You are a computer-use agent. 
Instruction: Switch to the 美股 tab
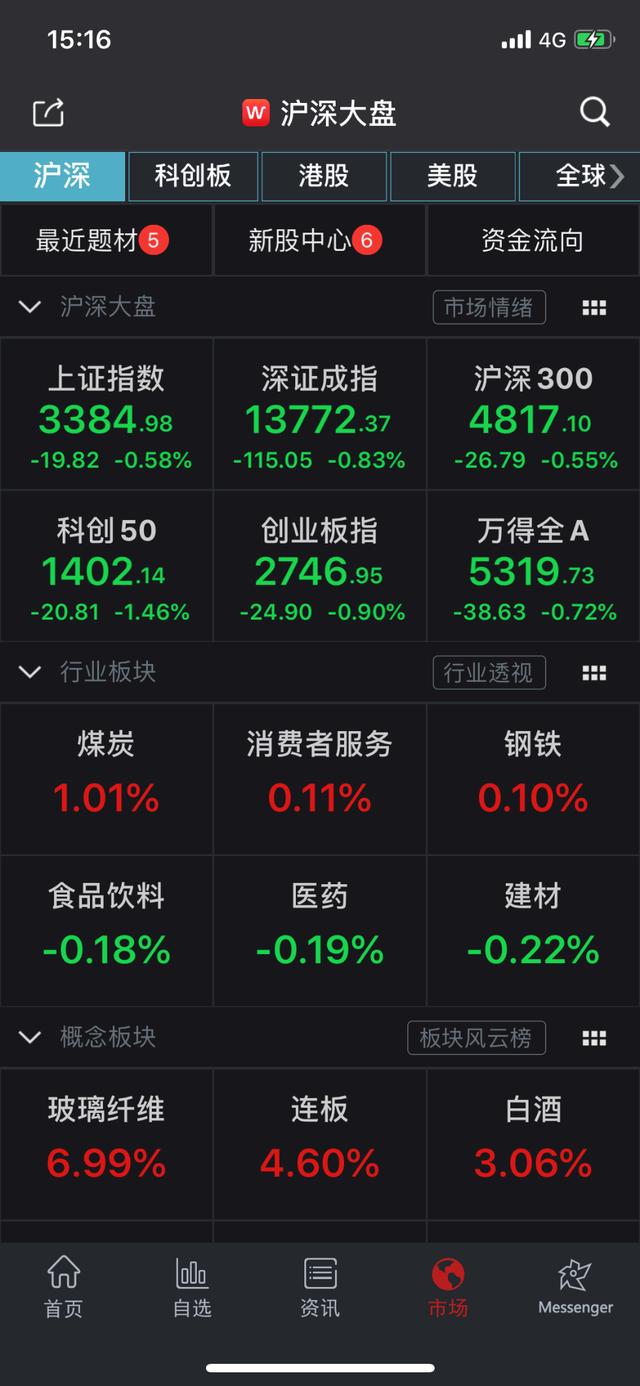(453, 176)
